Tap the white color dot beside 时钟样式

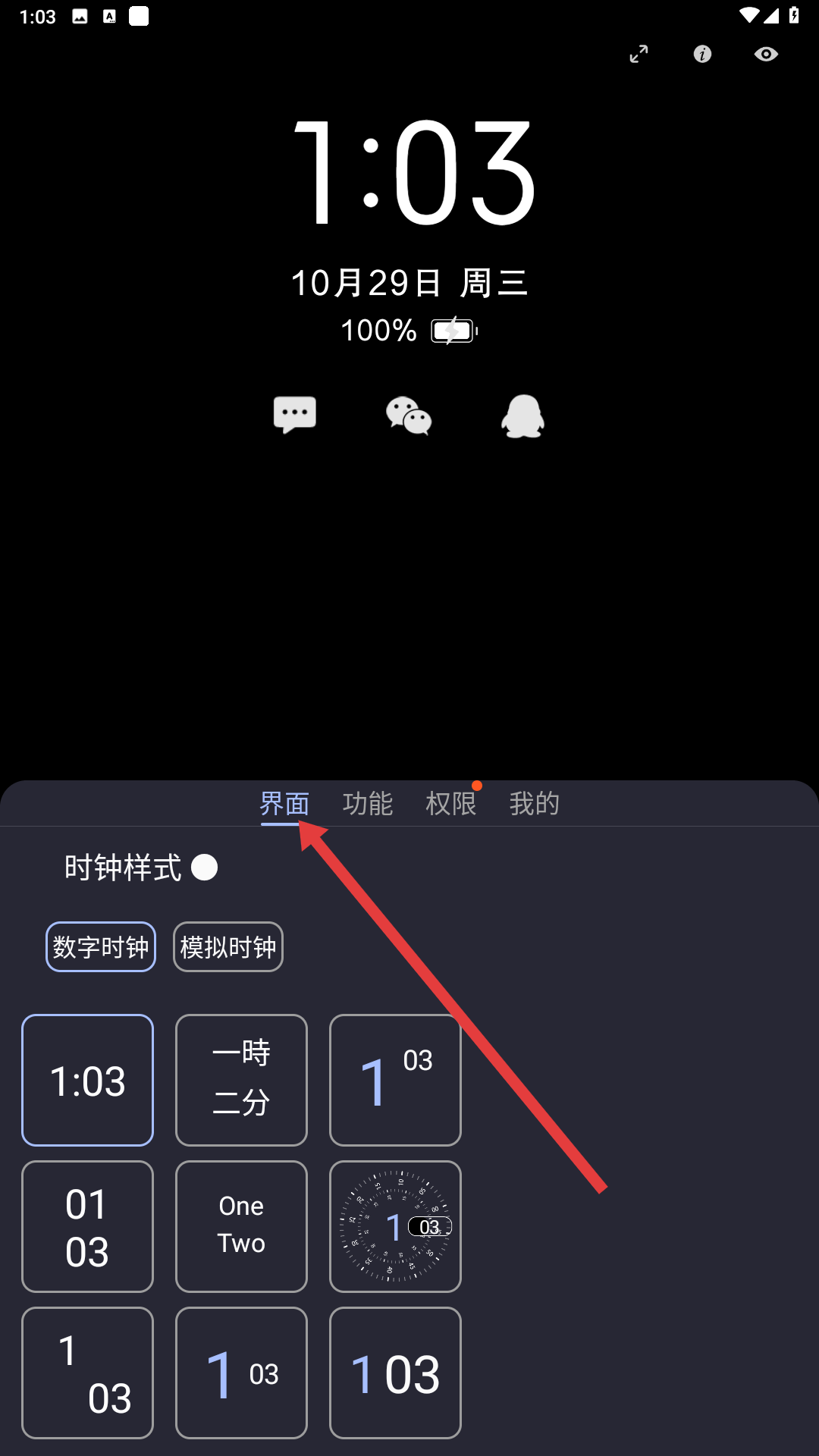pos(205,868)
